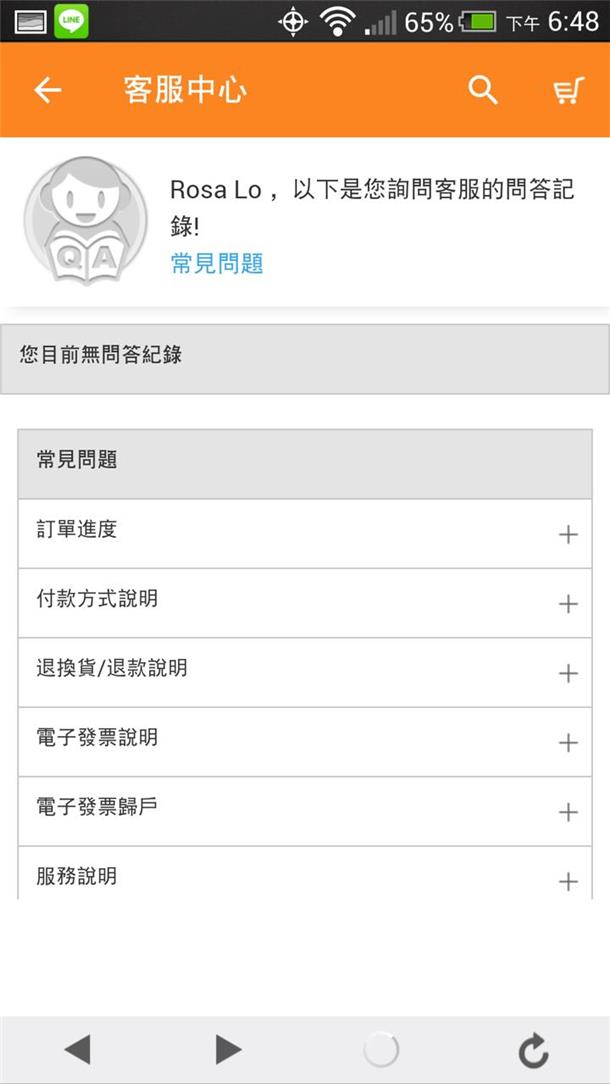Expand 付款方式說明
Image resolution: width=610 pixels, height=1084 pixels.
[x=305, y=603]
